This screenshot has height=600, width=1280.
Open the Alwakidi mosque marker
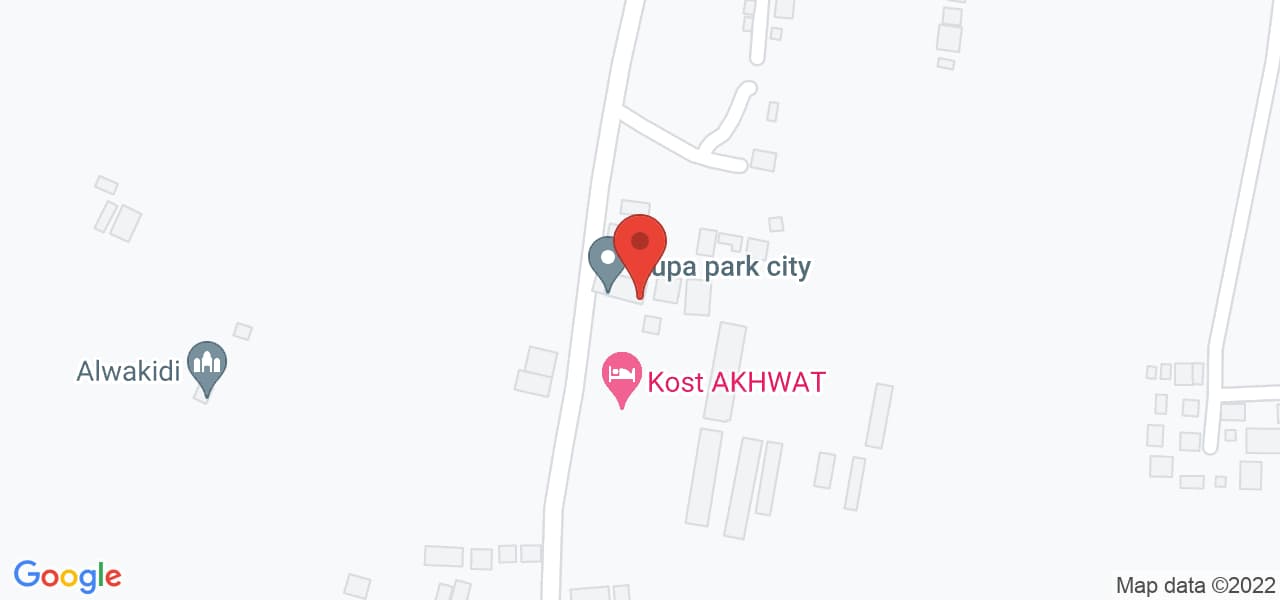tap(208, 366)
